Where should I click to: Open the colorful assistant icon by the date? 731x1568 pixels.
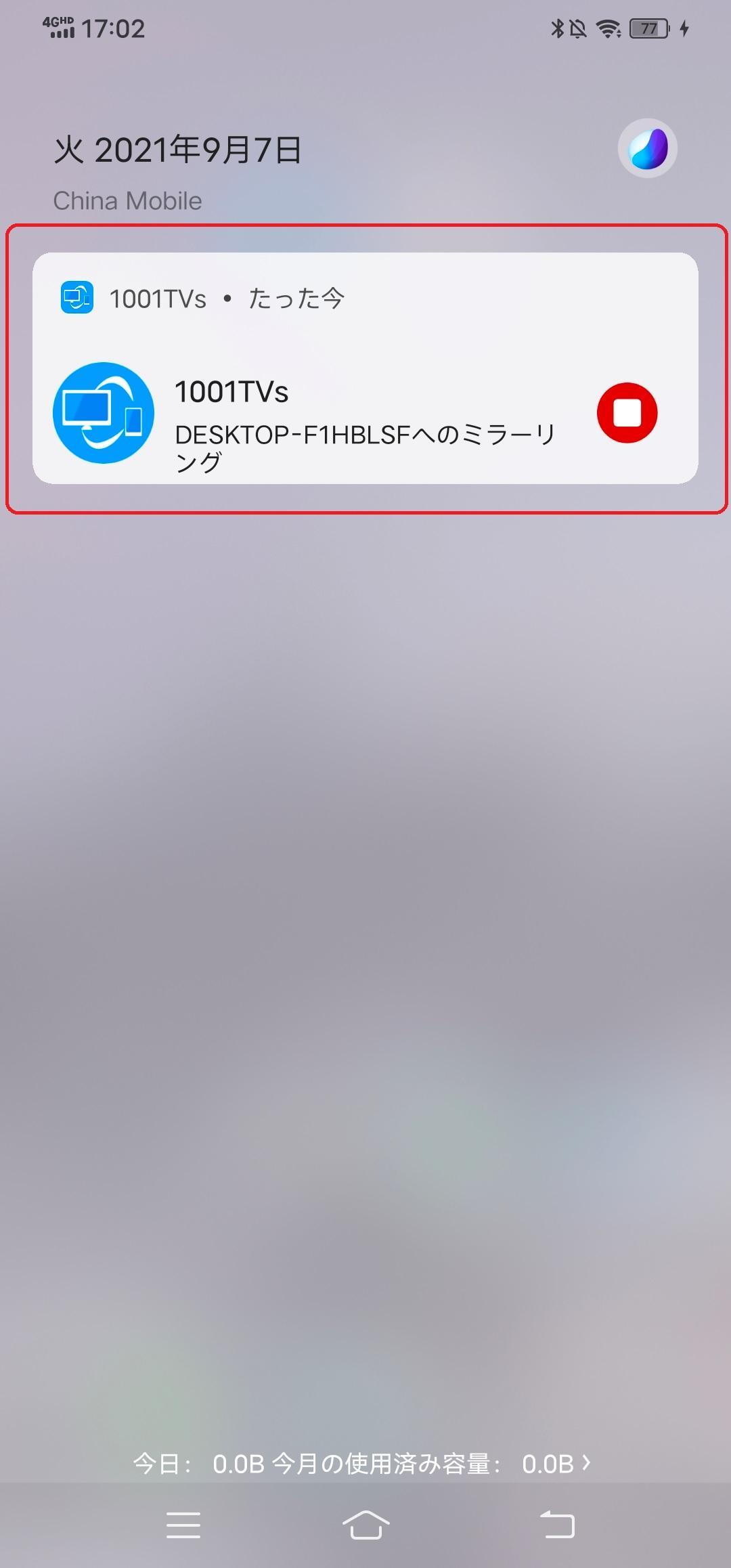648,148
